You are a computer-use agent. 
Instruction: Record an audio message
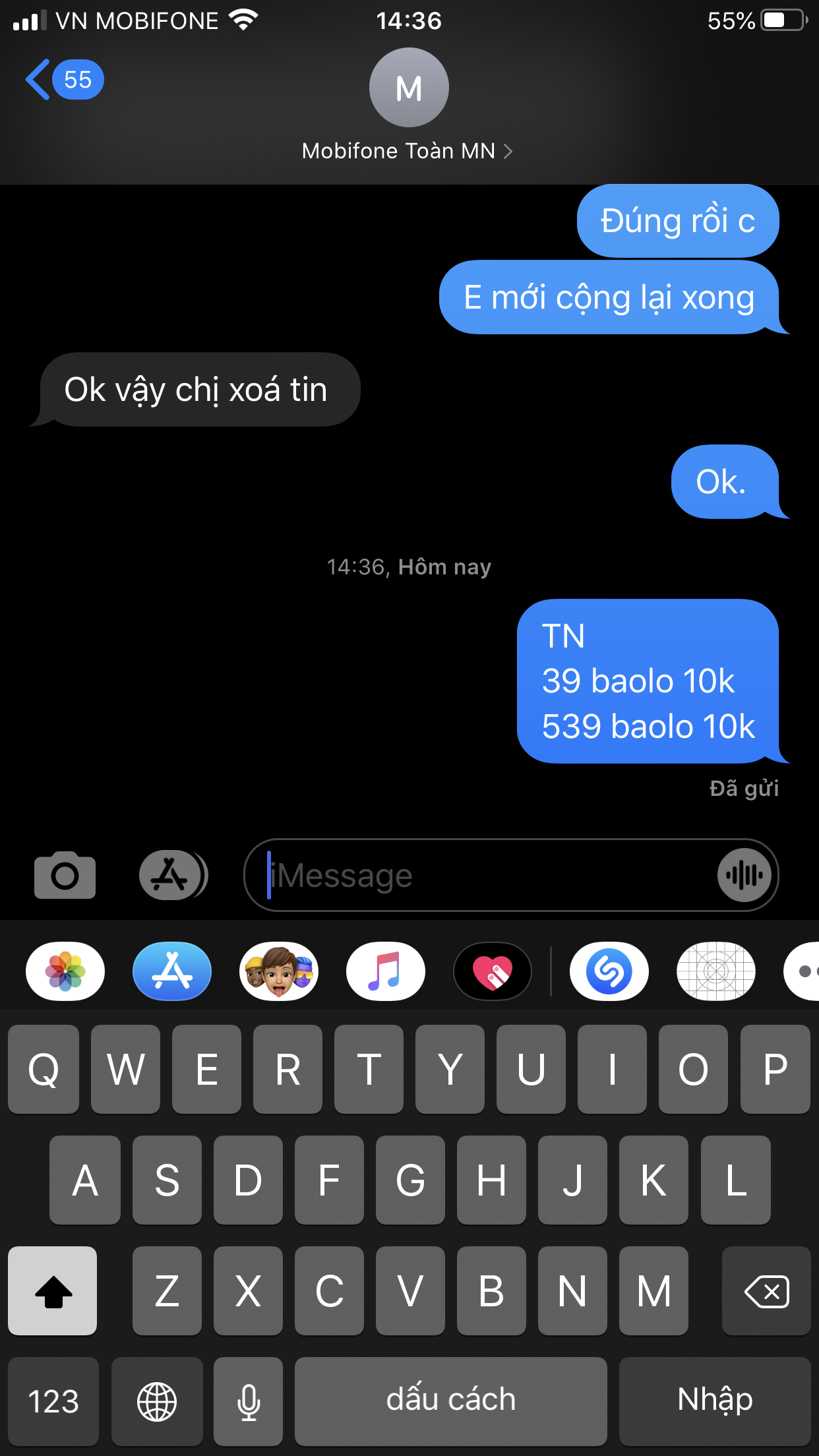744,875
